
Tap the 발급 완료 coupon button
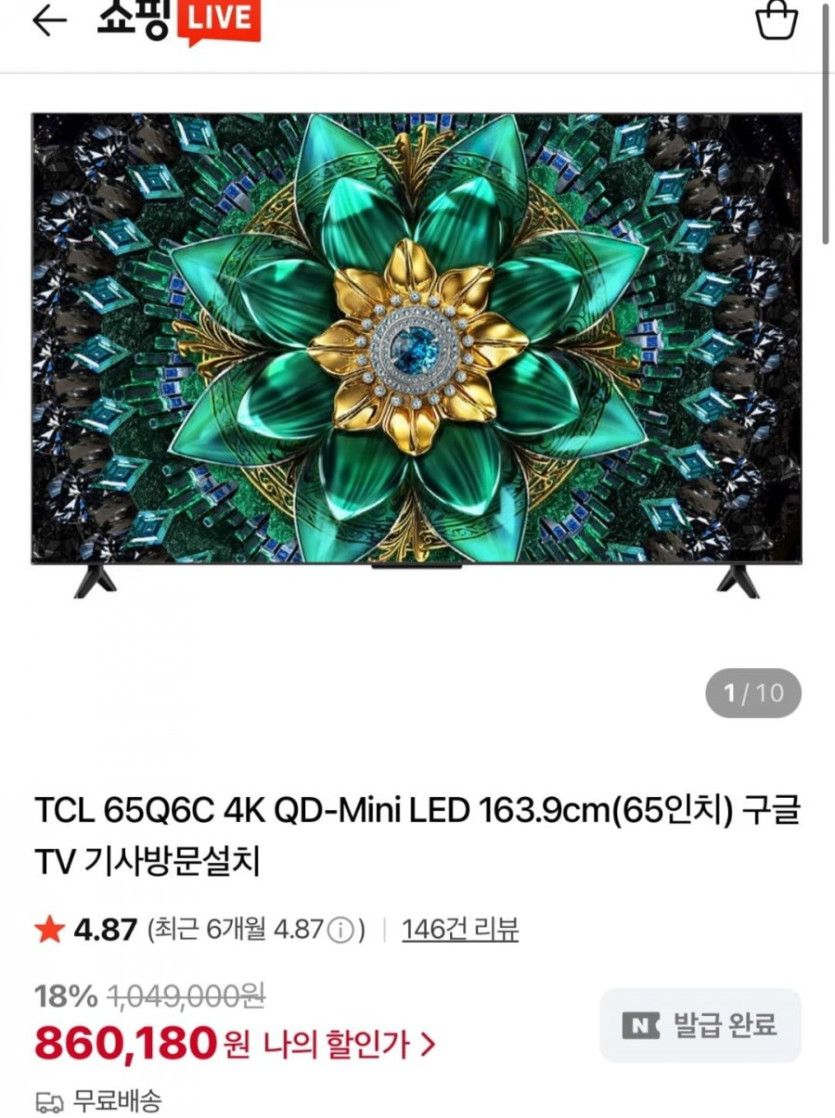point(700,1025)
